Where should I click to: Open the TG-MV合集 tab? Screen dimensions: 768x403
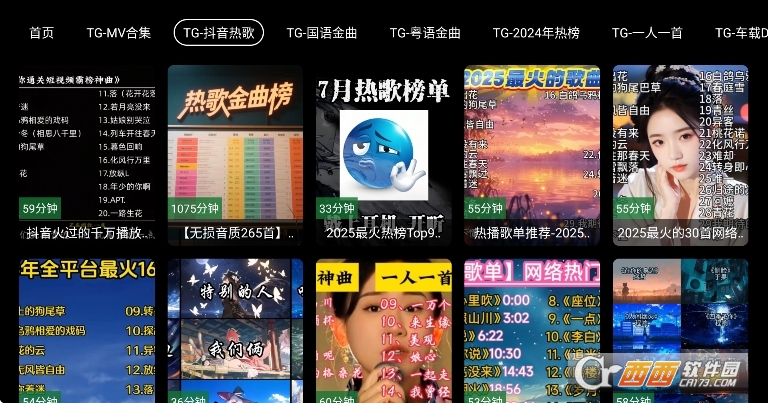pos(118,33)
